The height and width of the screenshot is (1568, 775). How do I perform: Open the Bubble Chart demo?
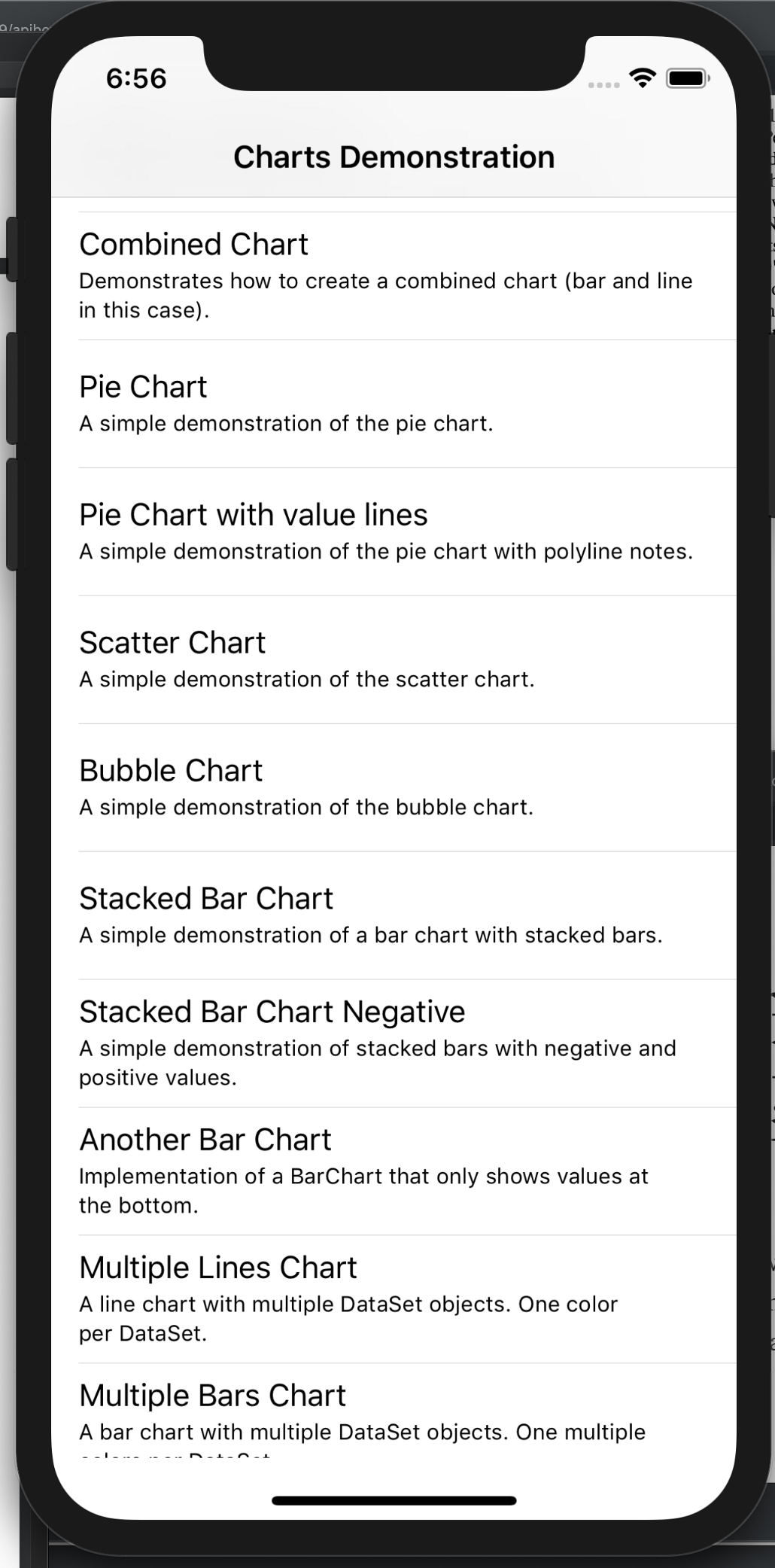point(170,769)
